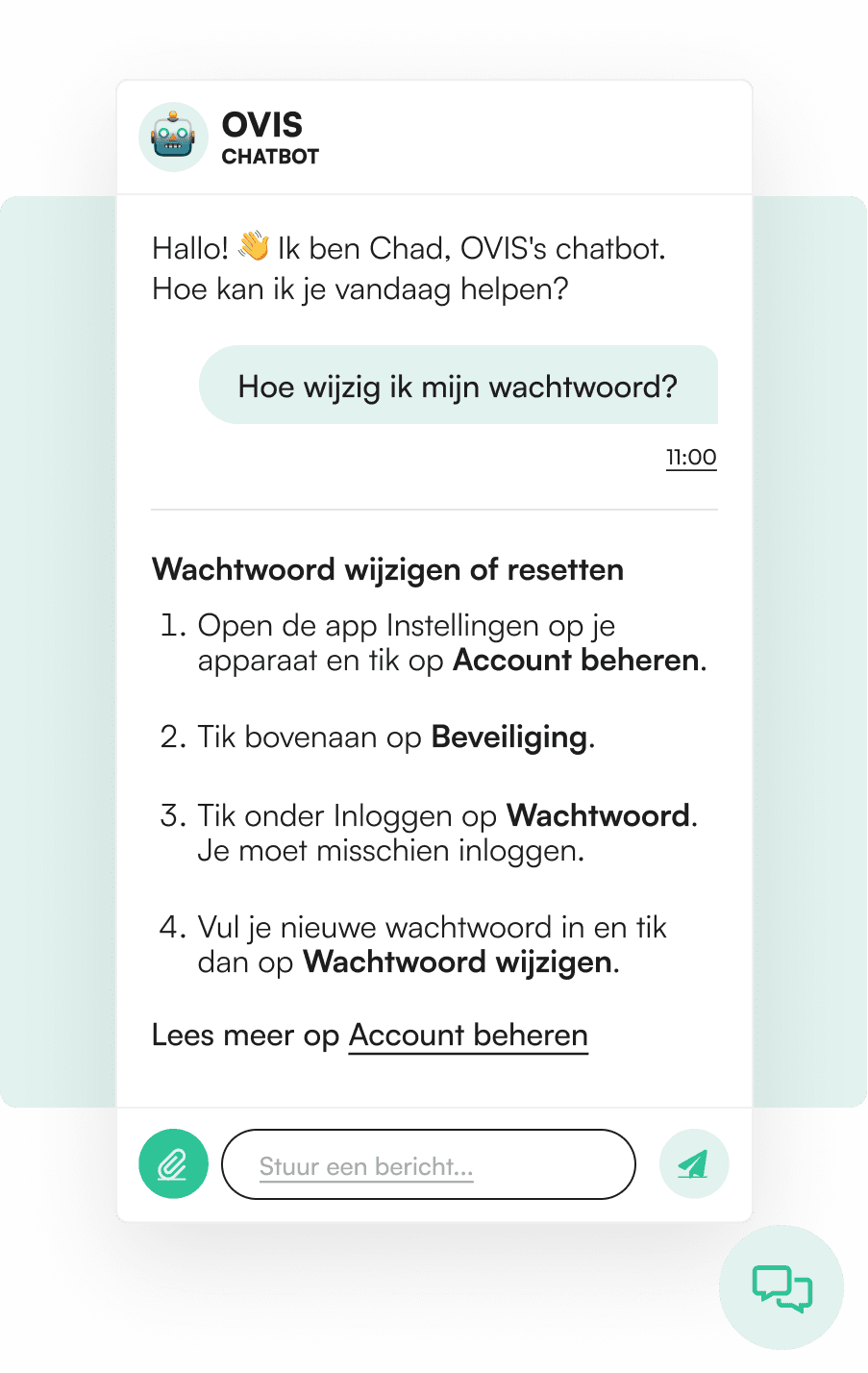Tap the paperclip attach icon
The image size is (868, 1373).
click(173, 1164)
